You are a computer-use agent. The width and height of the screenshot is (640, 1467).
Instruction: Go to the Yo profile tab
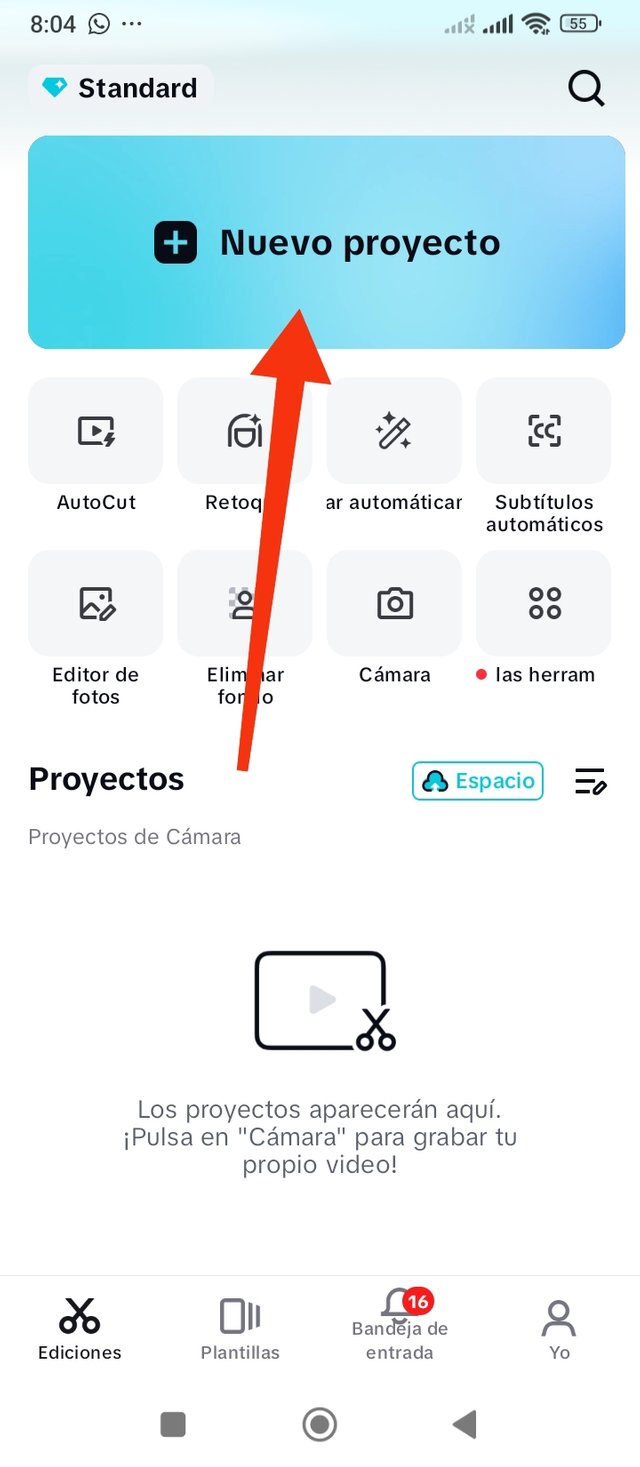tap(559, 1328)
